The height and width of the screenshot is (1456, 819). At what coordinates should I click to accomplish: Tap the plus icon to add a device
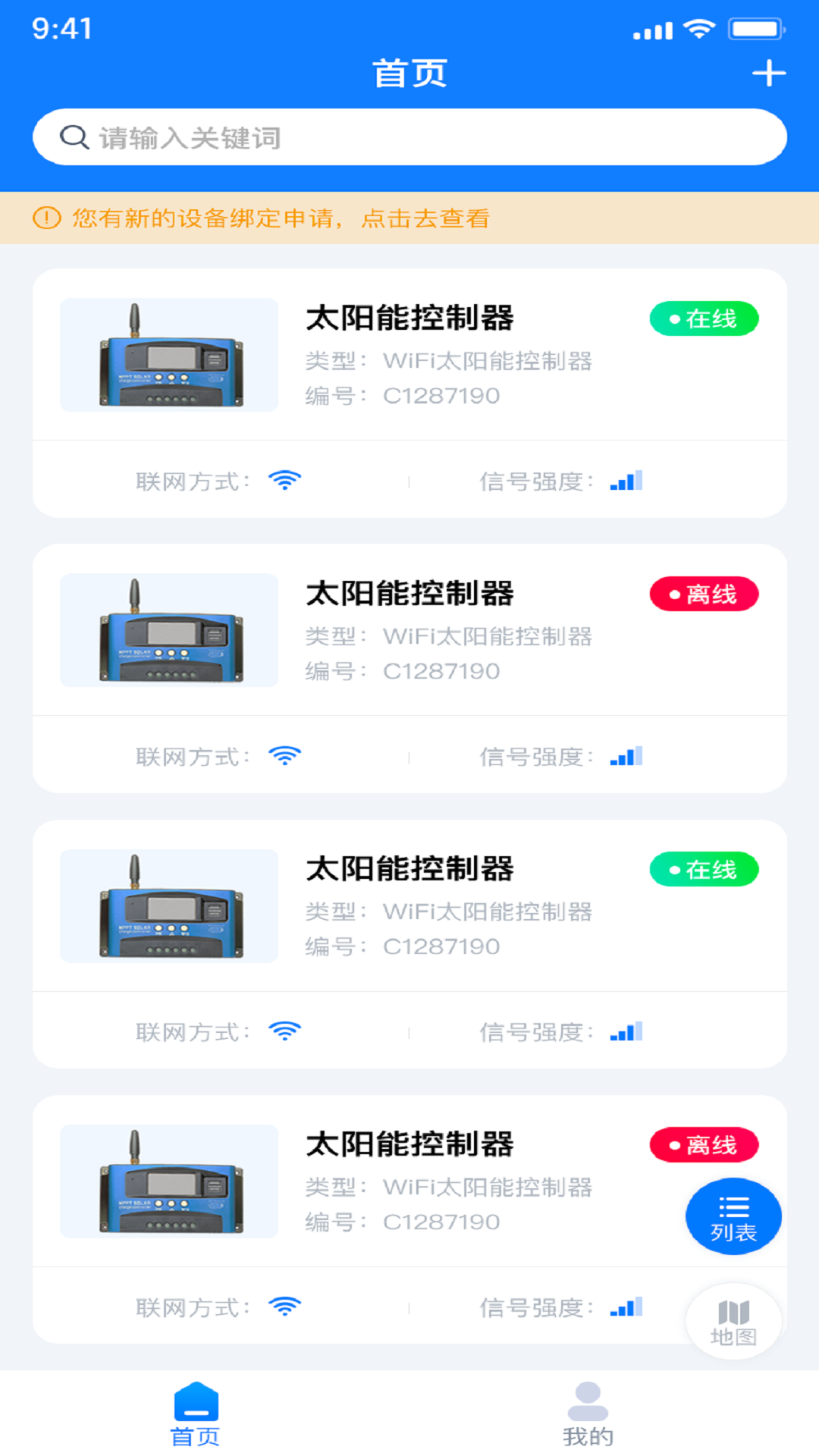click(768, 74)
